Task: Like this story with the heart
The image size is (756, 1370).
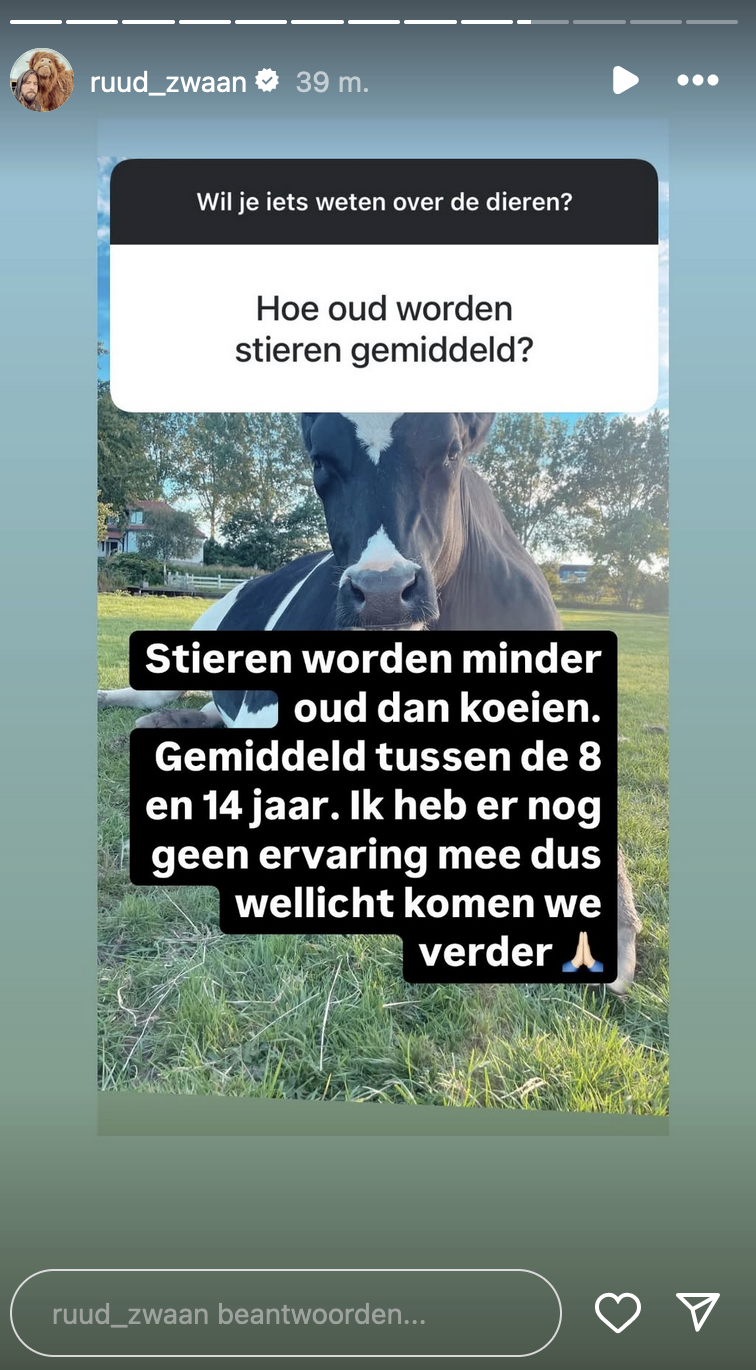Action: (618, 1313)
